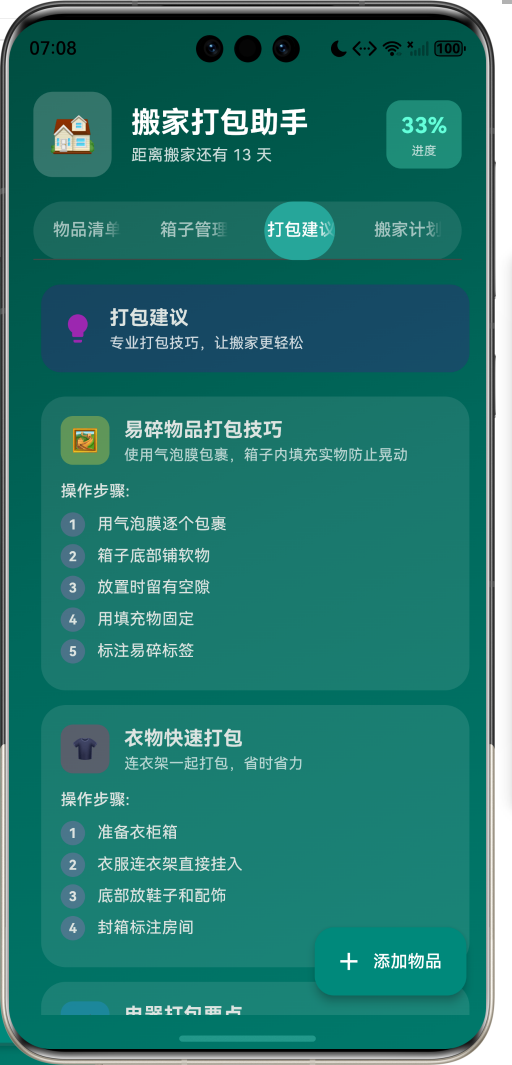
Task: Open the 箱子管理 tab
Action: point(194,230)
